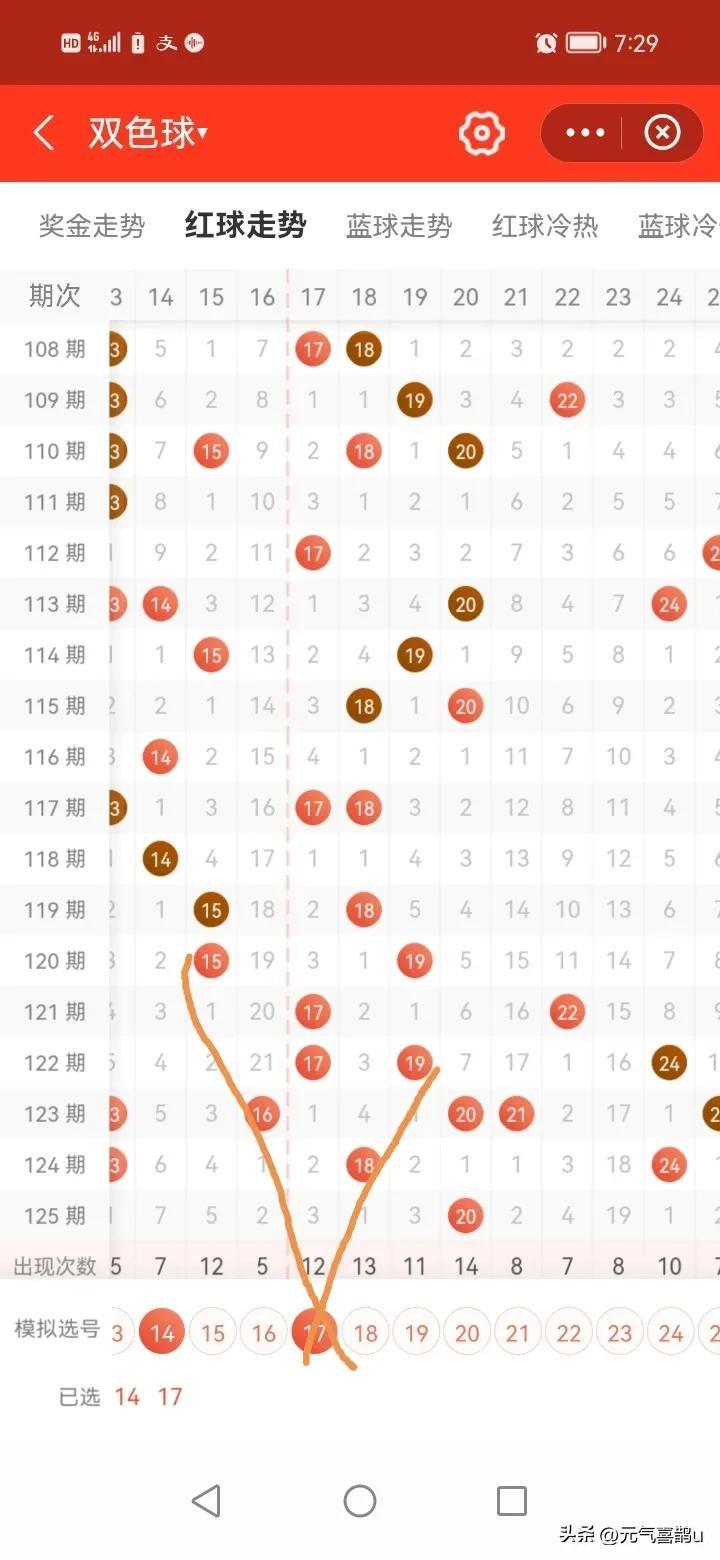Viewport: 720px width, 1560px height.
Task: Pick simulated number 23
Action: (620, 1333)
